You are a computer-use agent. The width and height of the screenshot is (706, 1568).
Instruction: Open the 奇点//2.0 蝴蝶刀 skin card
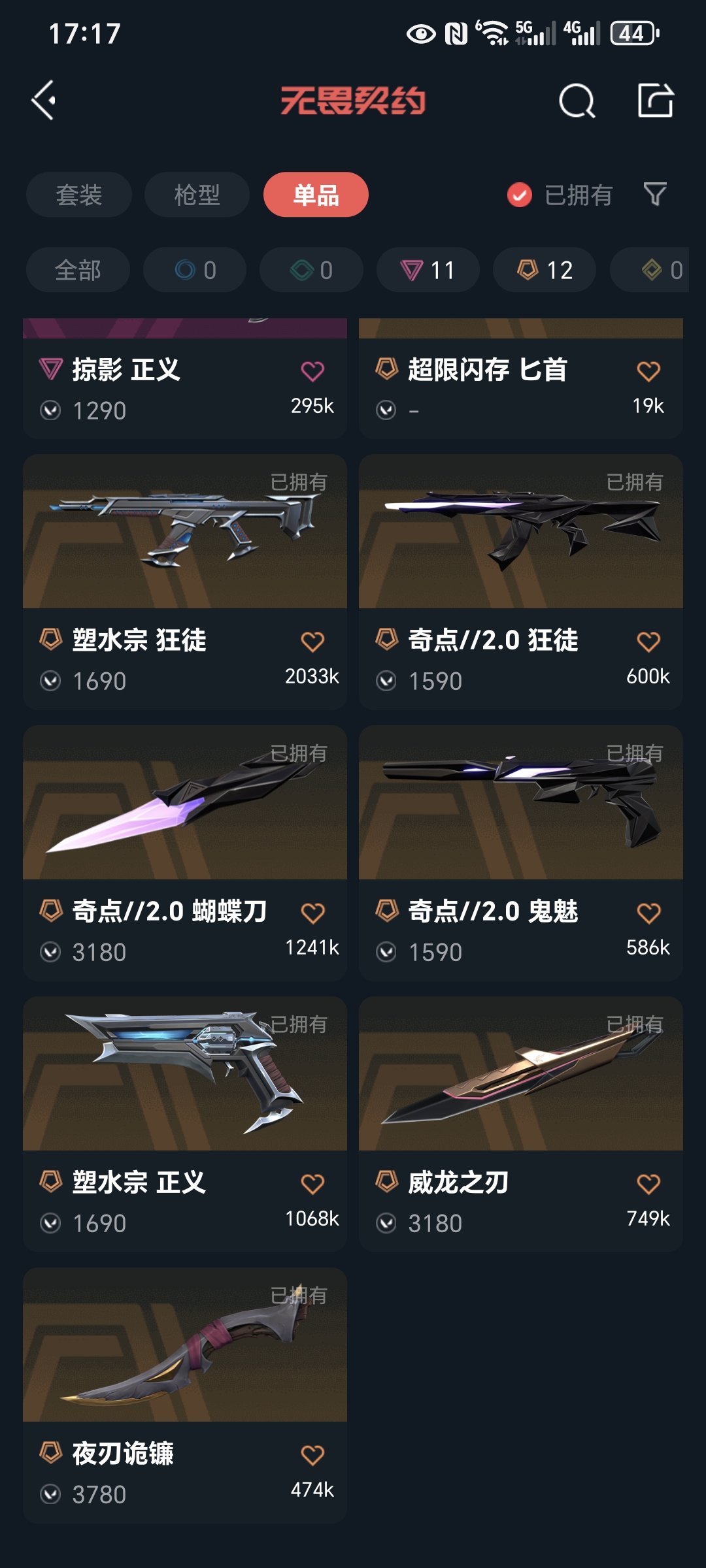[185, 804]
